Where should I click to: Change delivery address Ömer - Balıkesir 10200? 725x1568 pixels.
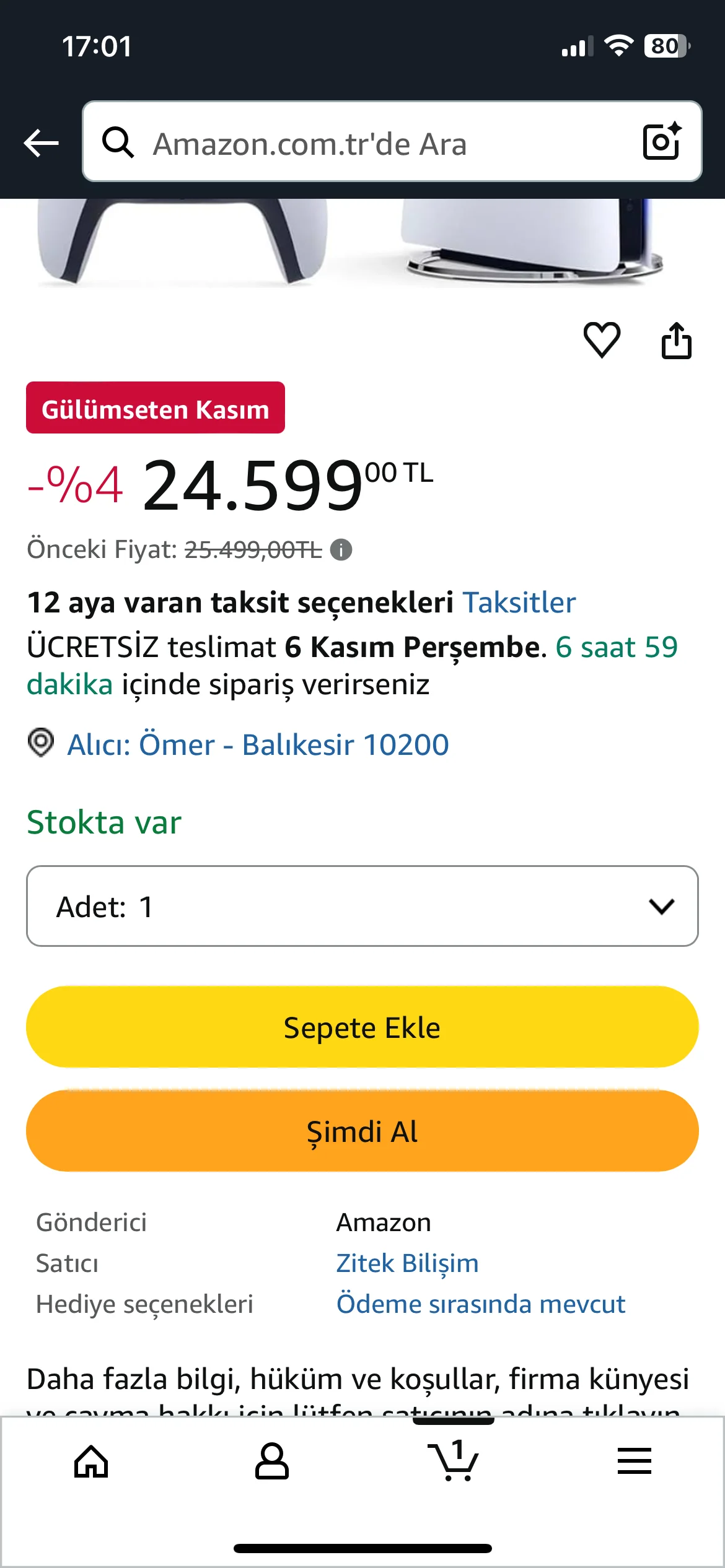point(258,744)
